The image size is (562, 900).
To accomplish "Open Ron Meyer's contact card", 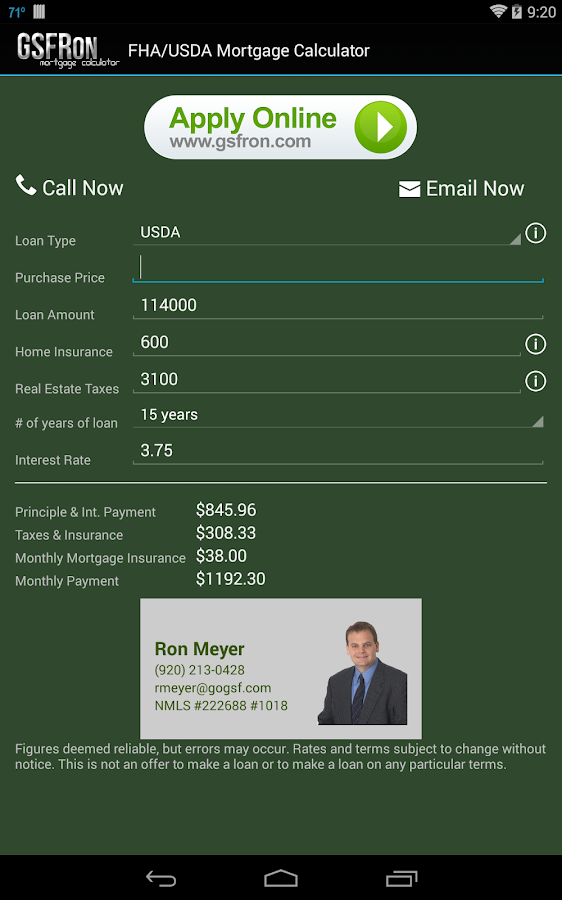I will (281, 669).
